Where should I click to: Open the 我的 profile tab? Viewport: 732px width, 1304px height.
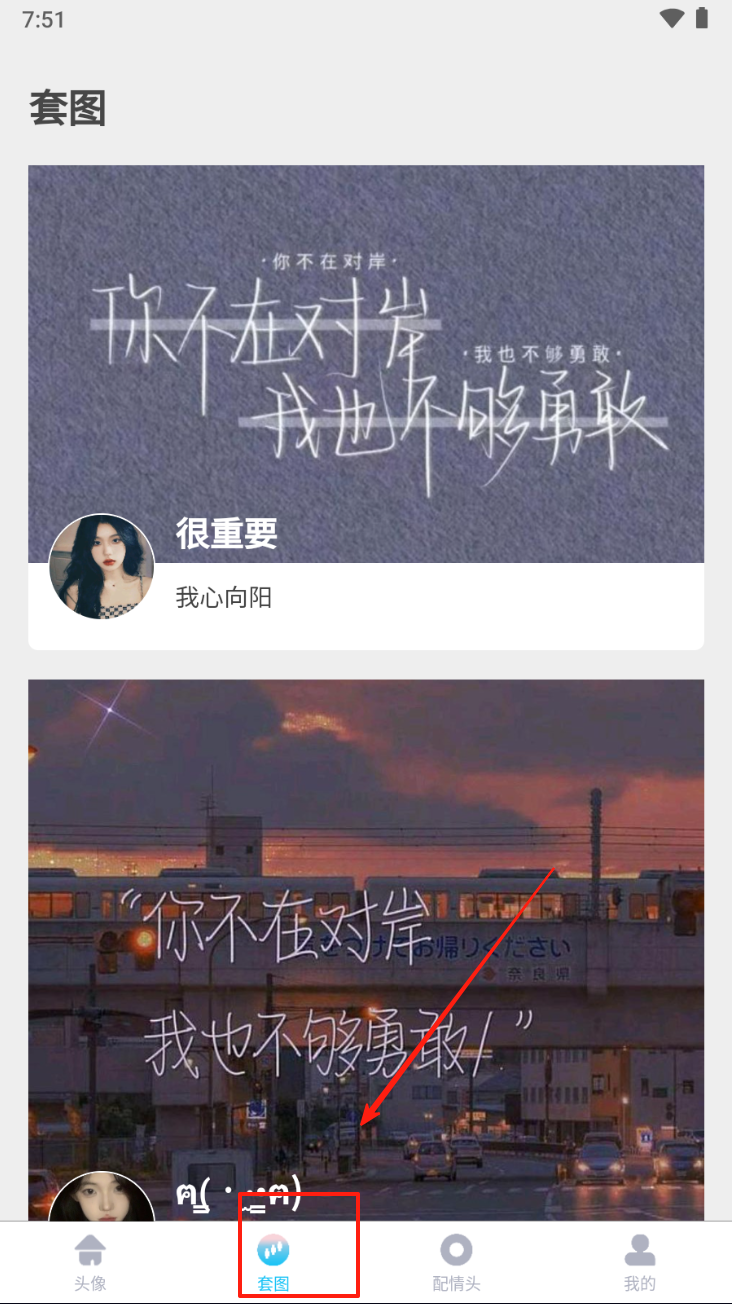click(x=639, y=1261)
